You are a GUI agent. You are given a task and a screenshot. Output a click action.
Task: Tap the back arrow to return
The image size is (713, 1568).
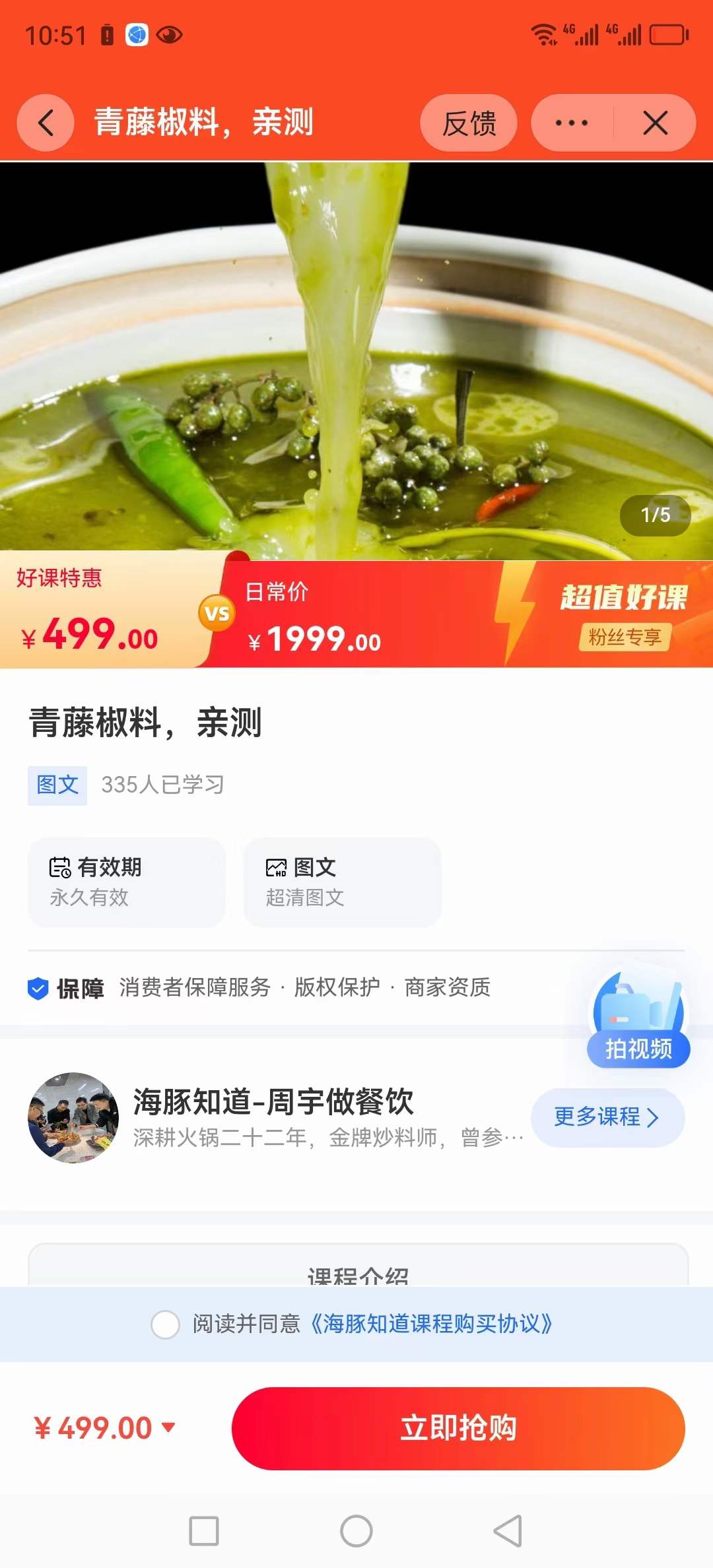(45, 123)
